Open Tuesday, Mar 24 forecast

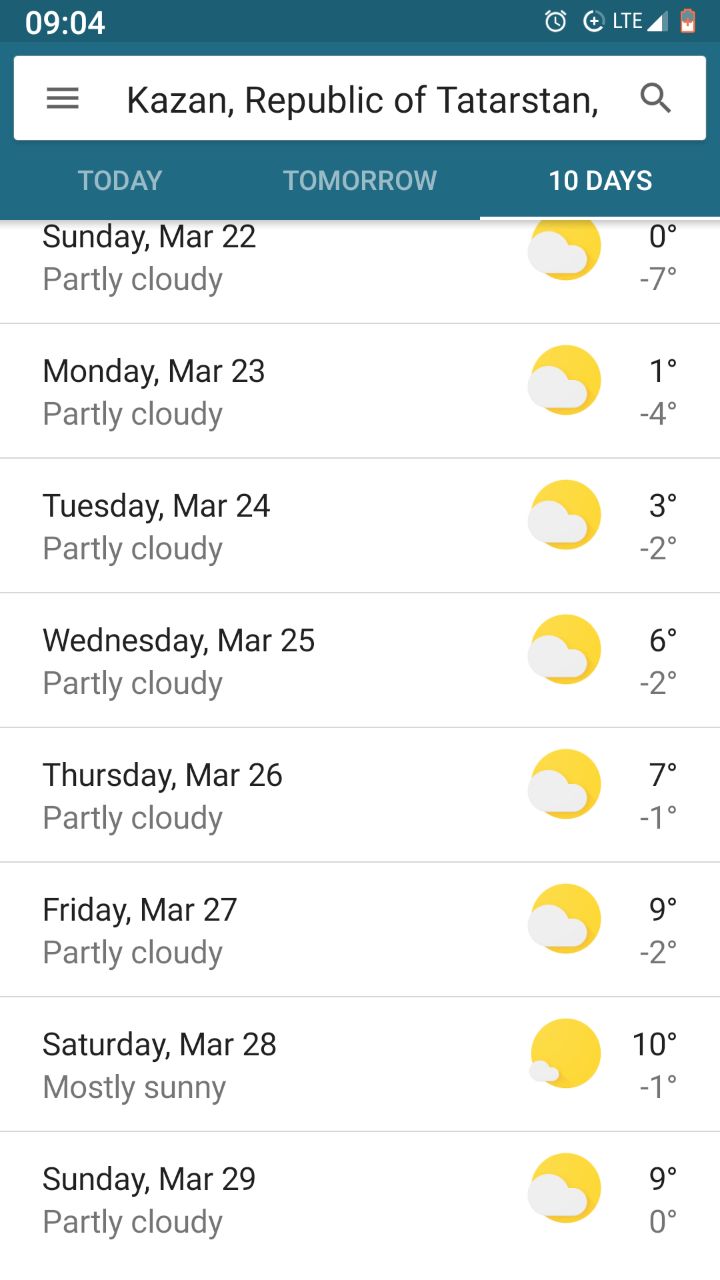(360, 526)
